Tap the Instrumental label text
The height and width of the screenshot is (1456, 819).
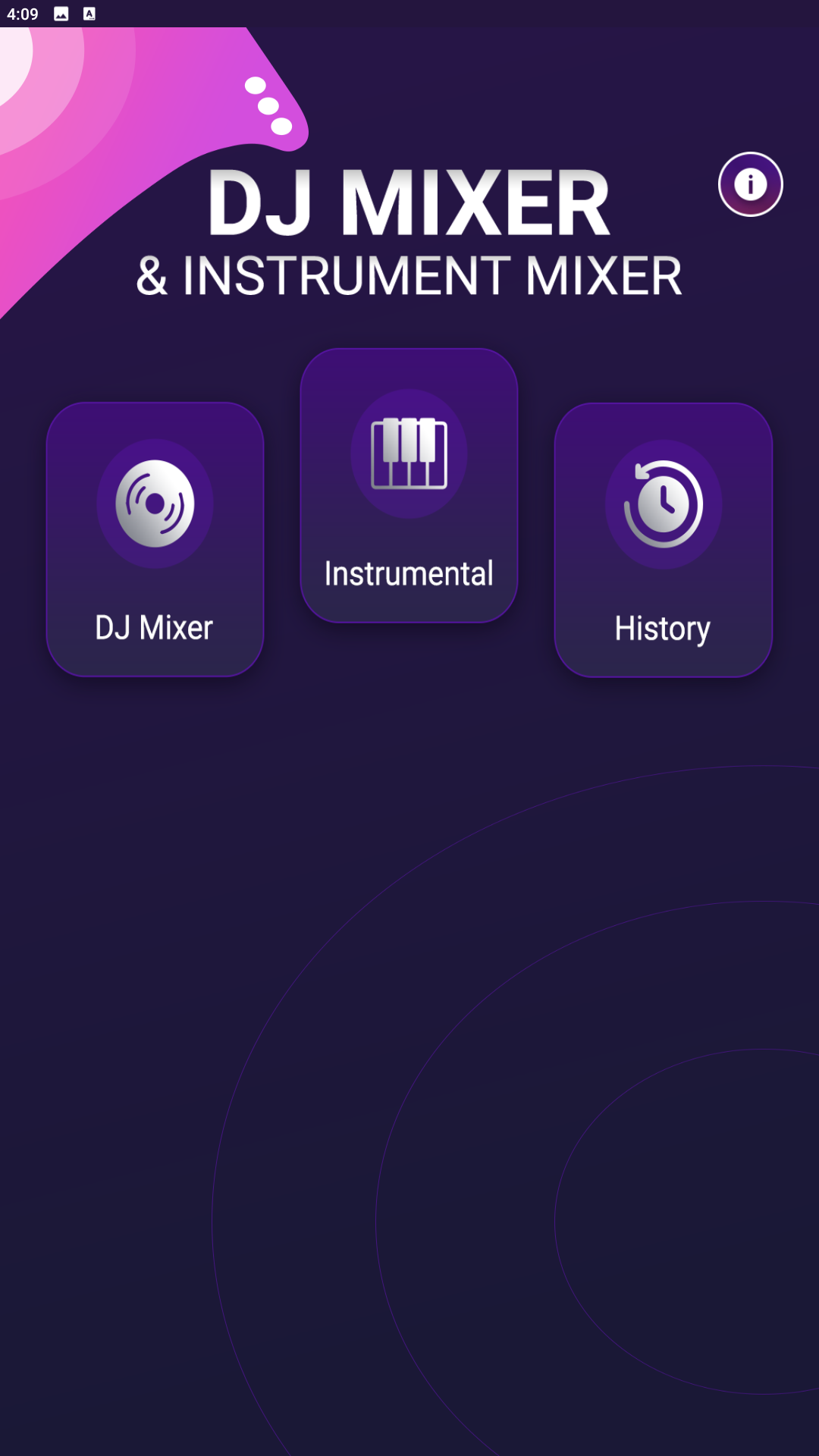click(x=409, y=573)
